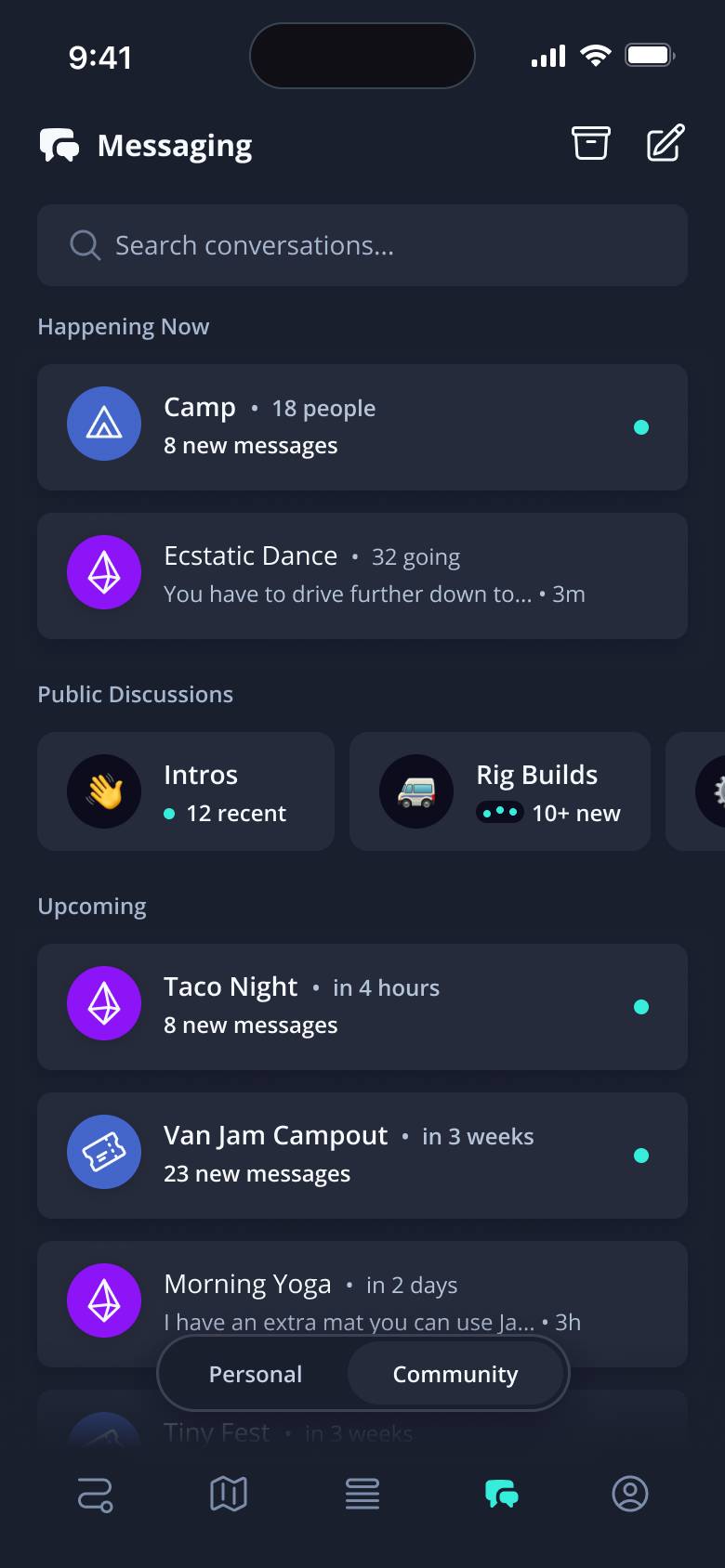
Task: Open the Intros public discussion
Action: coord(186,791)
